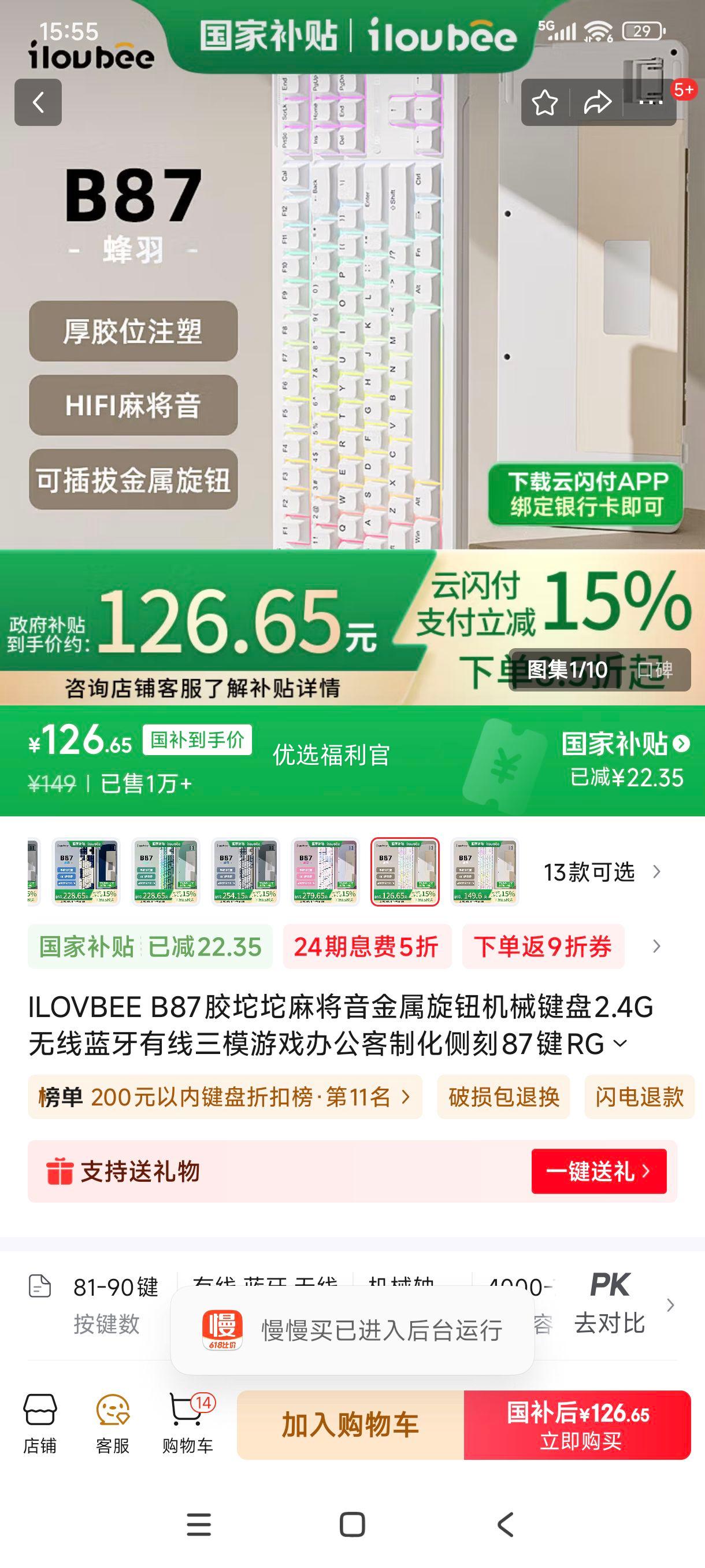705x1568 pixels.
Task: Visit the 店铺 store page
Action: [x=40, y=1425]
